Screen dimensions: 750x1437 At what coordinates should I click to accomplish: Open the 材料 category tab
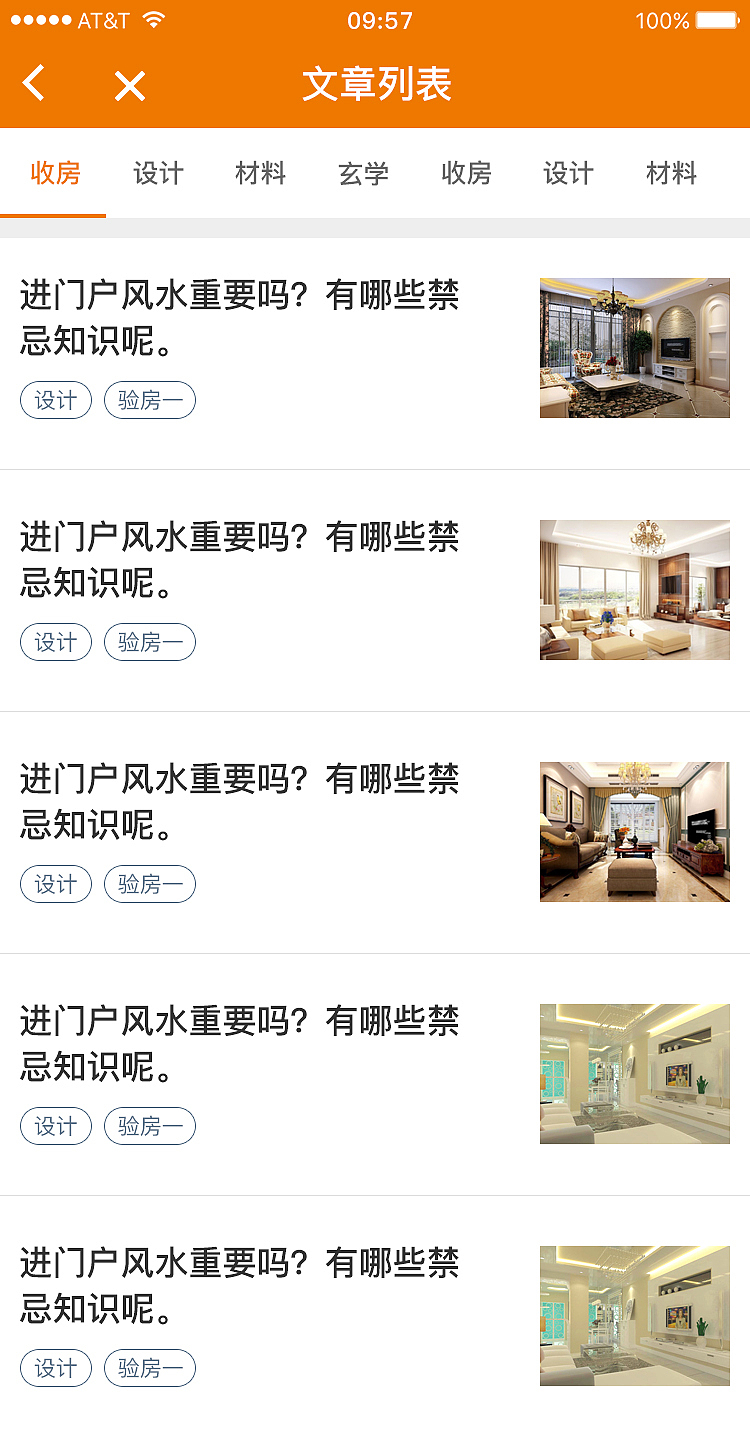[260, 174]
